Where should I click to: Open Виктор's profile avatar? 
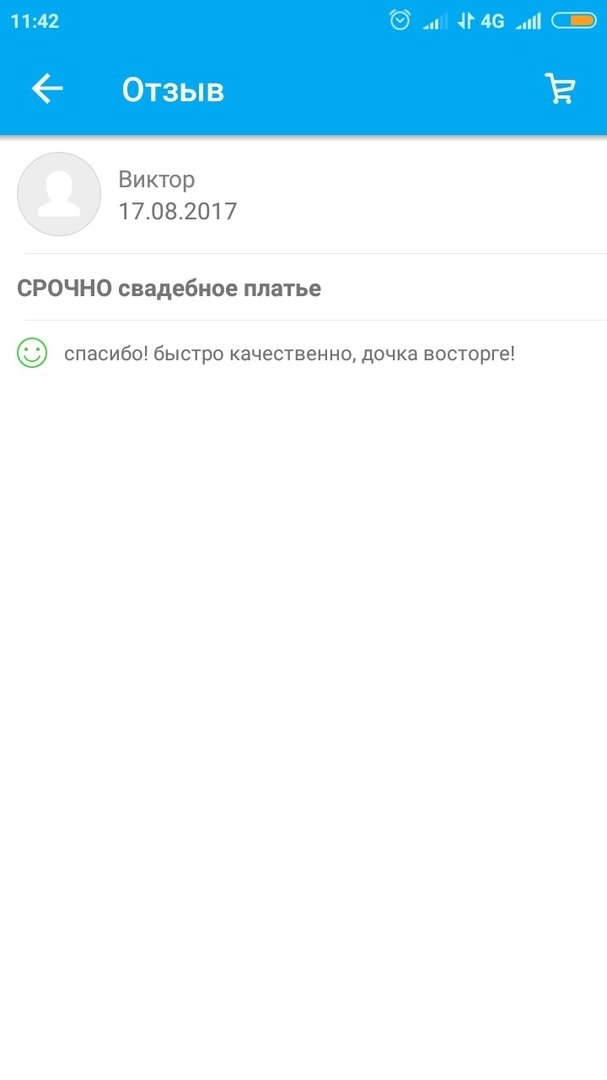[59, 194]
